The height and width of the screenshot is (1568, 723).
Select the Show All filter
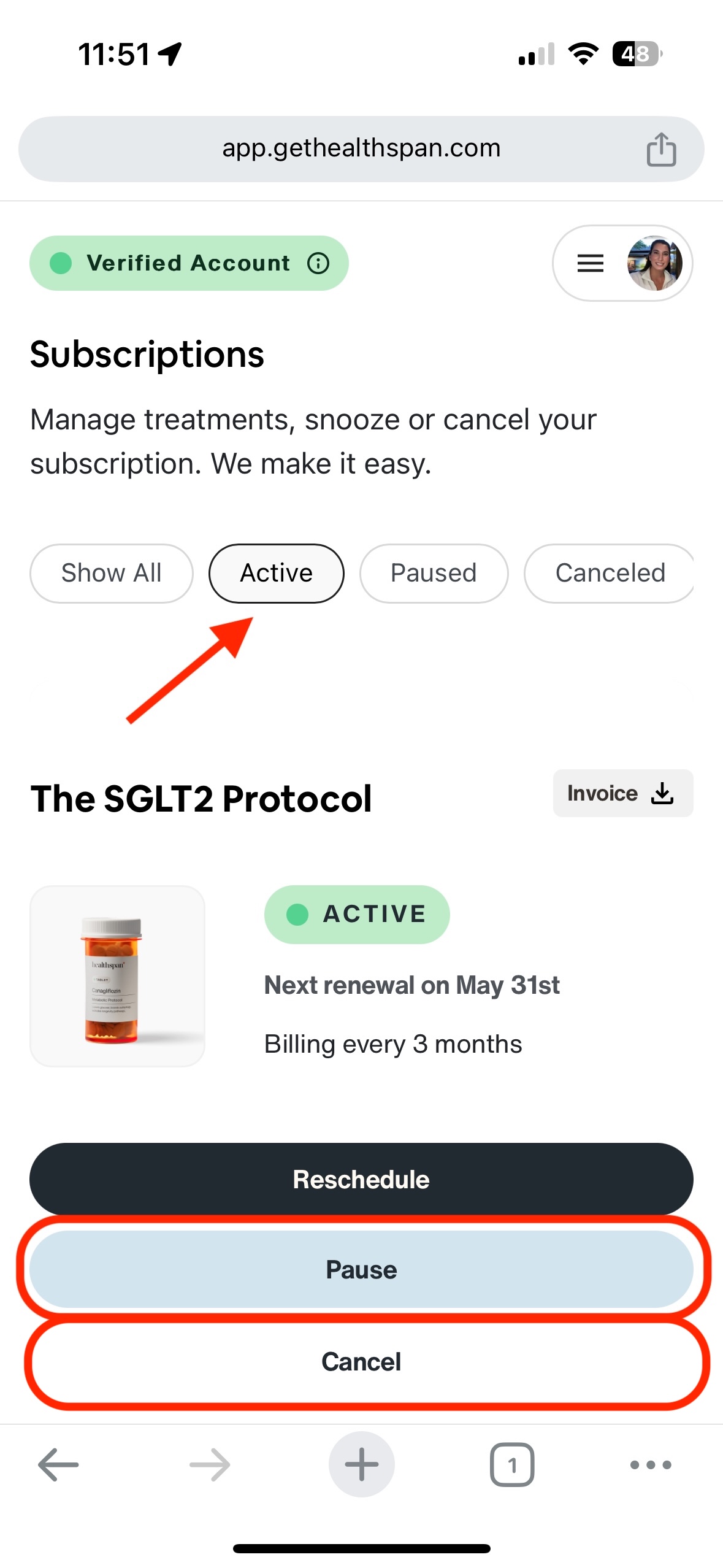point(111,573)
